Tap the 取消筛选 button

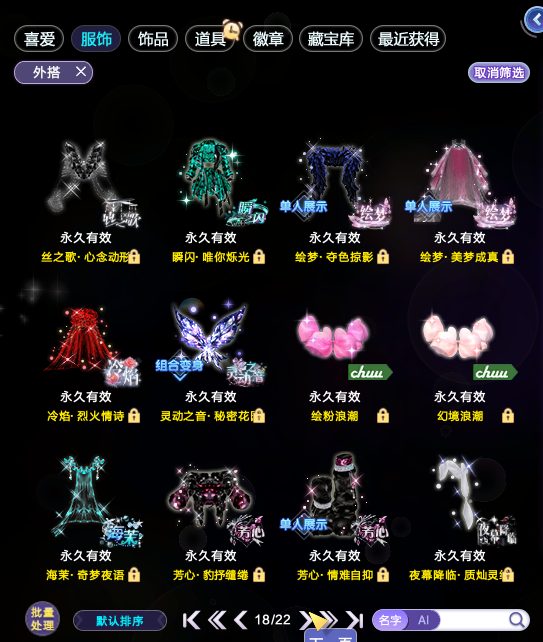coord(499,73)
